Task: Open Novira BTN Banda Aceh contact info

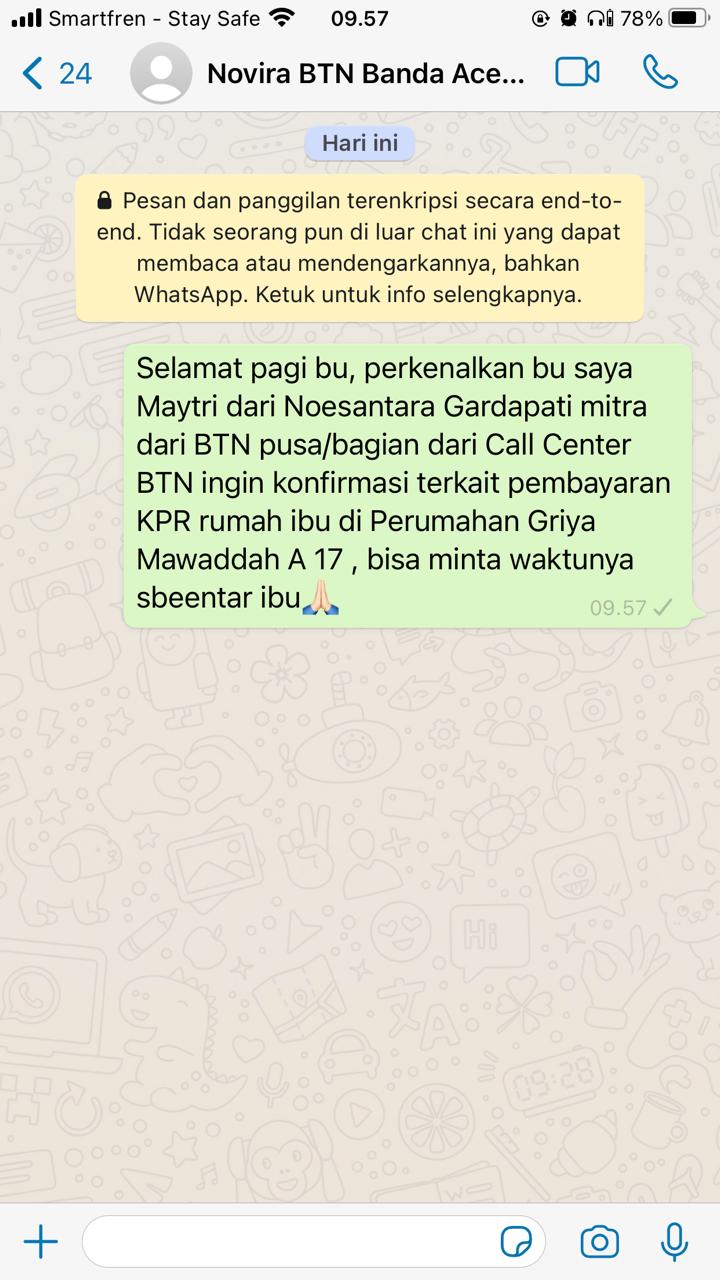Action: 365,73
